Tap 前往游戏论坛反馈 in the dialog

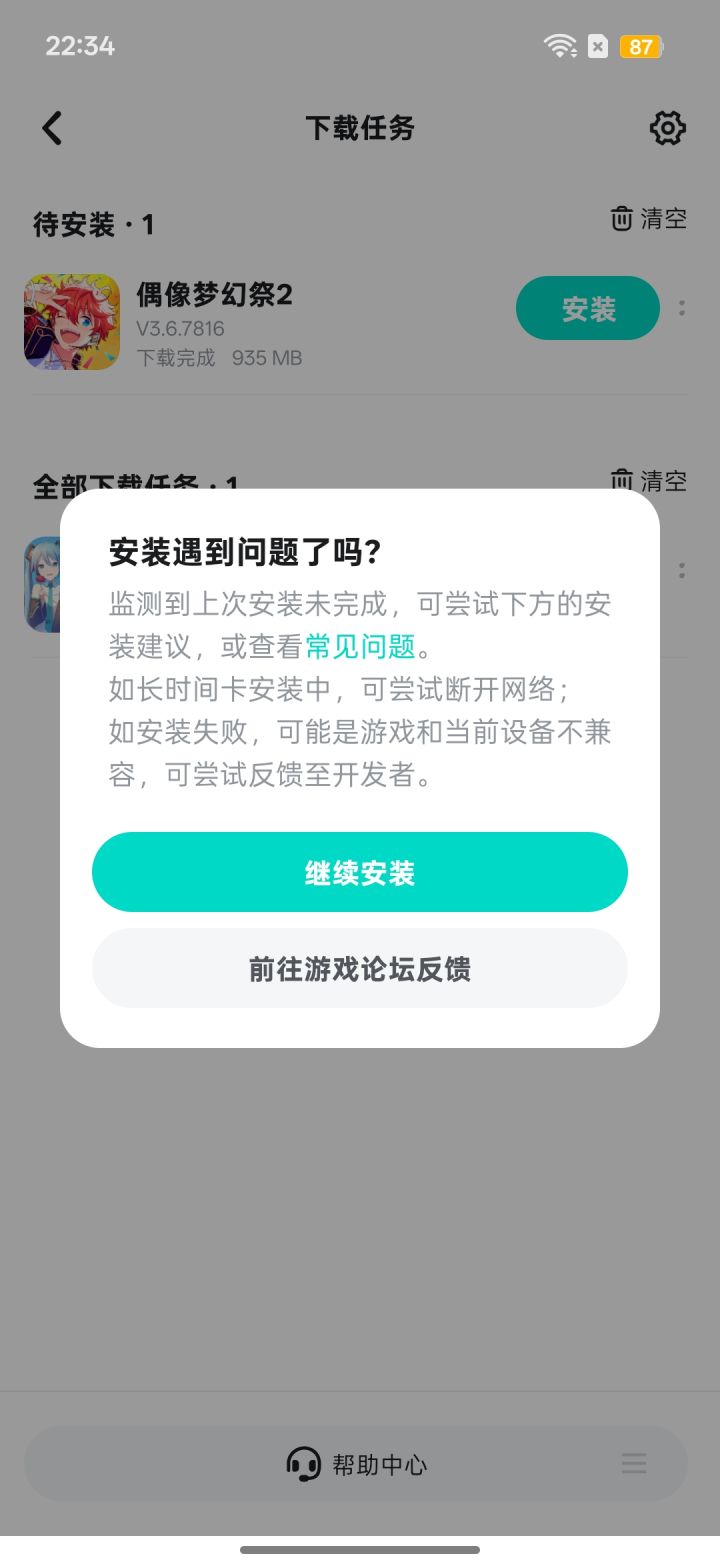360,967
